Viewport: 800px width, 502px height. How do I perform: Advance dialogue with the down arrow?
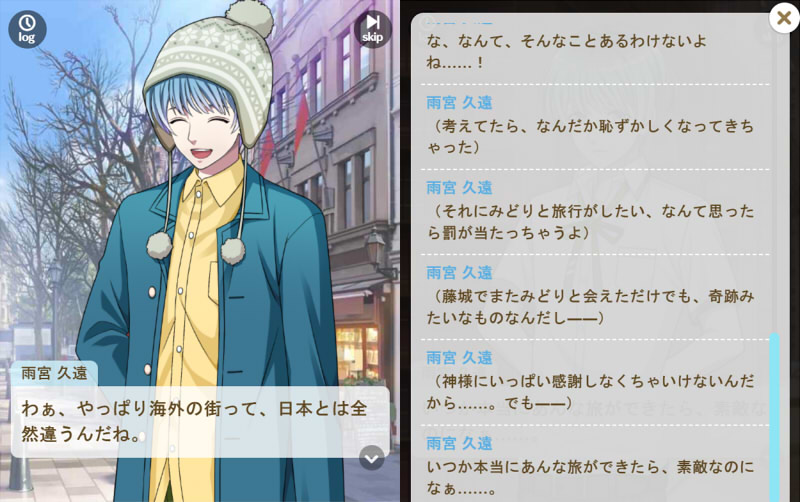coord(371,457)
